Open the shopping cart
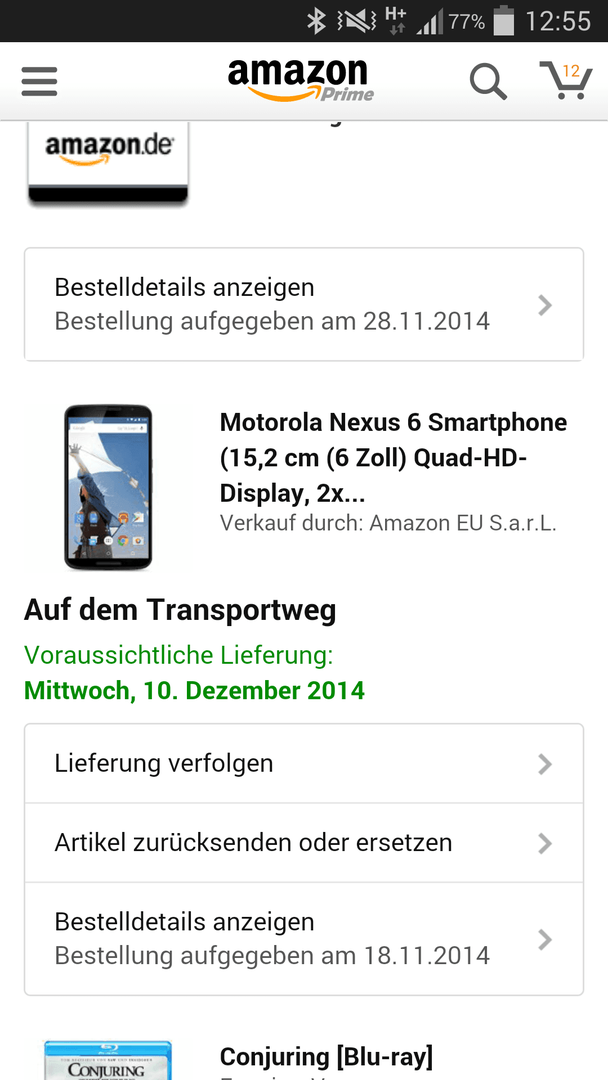The height and width of the screenshot is (1080, 608). 565,80
